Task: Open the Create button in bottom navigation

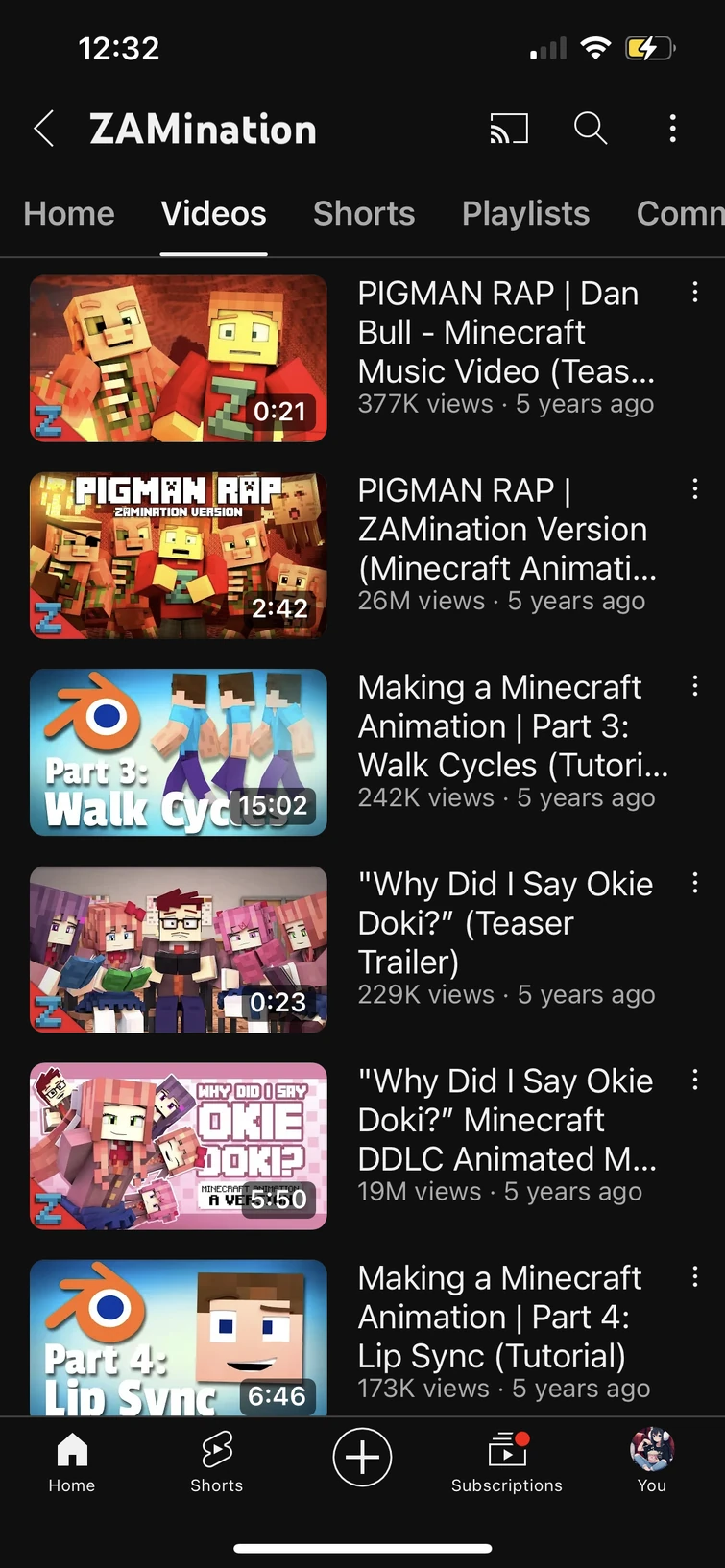Action: point(362,1457)
